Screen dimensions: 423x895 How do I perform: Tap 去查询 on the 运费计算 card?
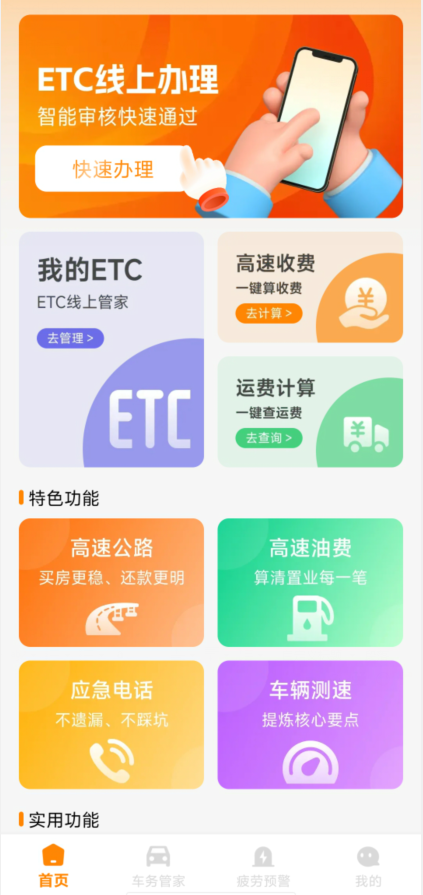click(269, 438)
